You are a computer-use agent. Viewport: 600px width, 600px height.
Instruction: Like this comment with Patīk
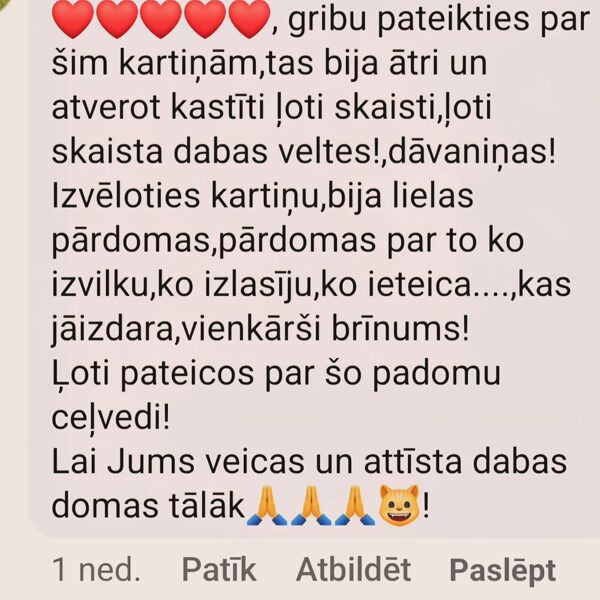[219, 570]
